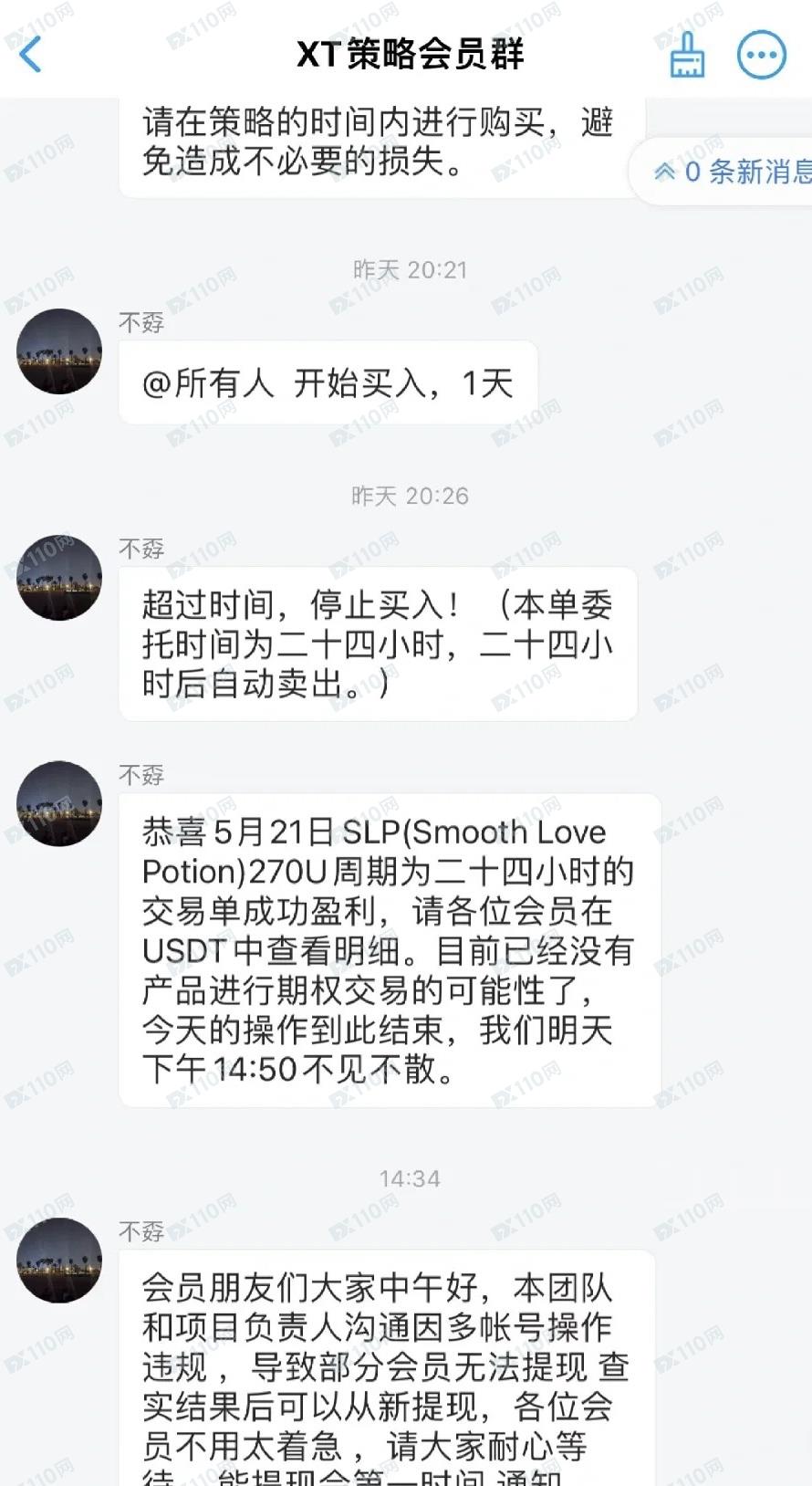
Task: Jump to the 0 条新消息 indicator
Action: [730, 172]
